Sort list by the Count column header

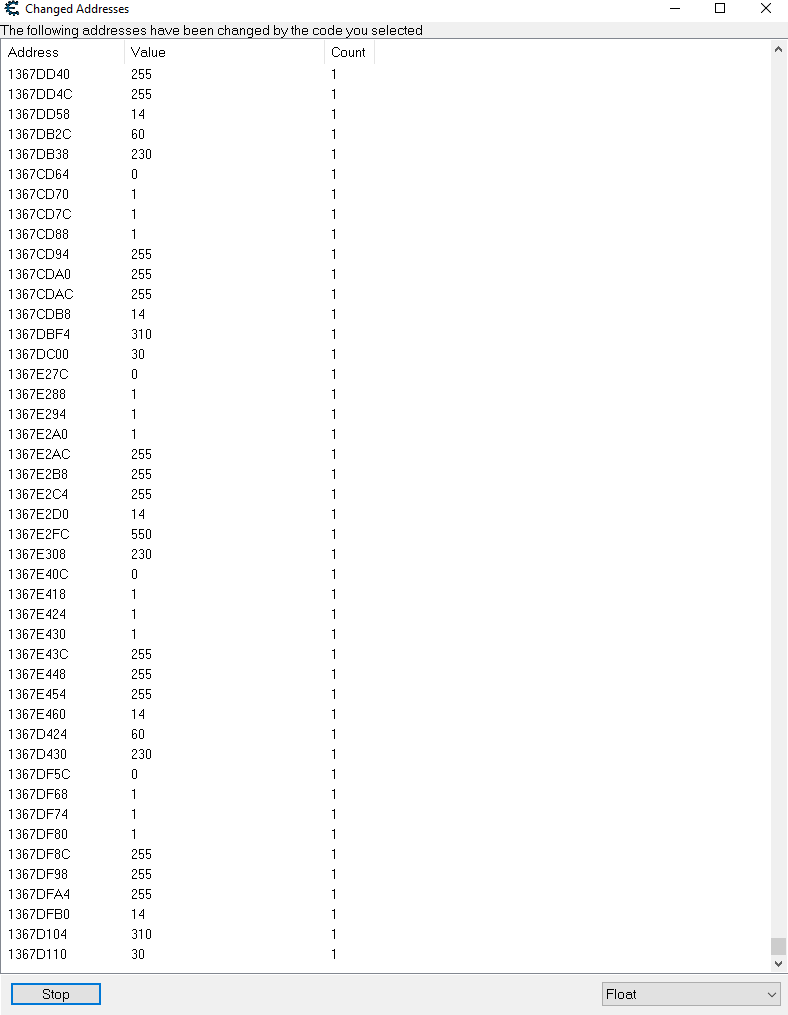(x=349, y=52)
